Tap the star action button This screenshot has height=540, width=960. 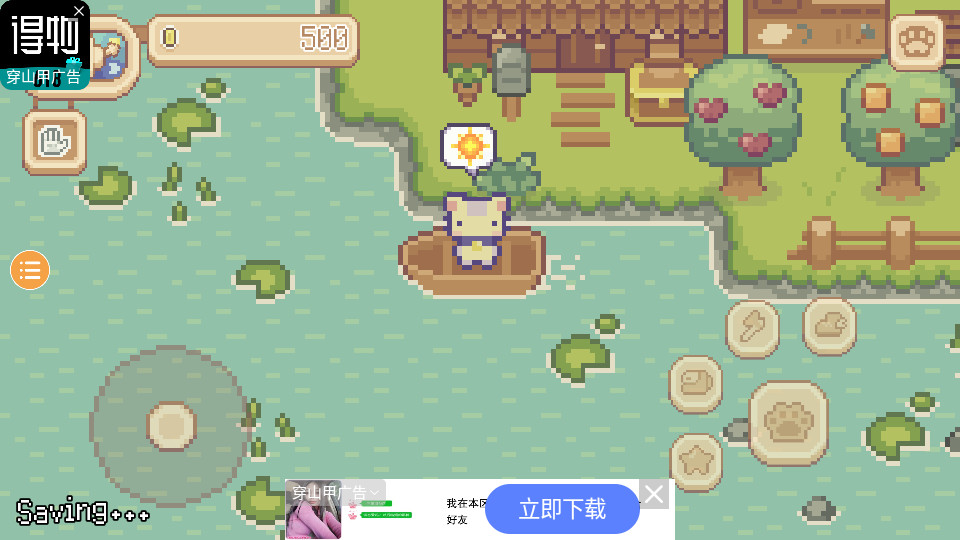click(695, 461)
